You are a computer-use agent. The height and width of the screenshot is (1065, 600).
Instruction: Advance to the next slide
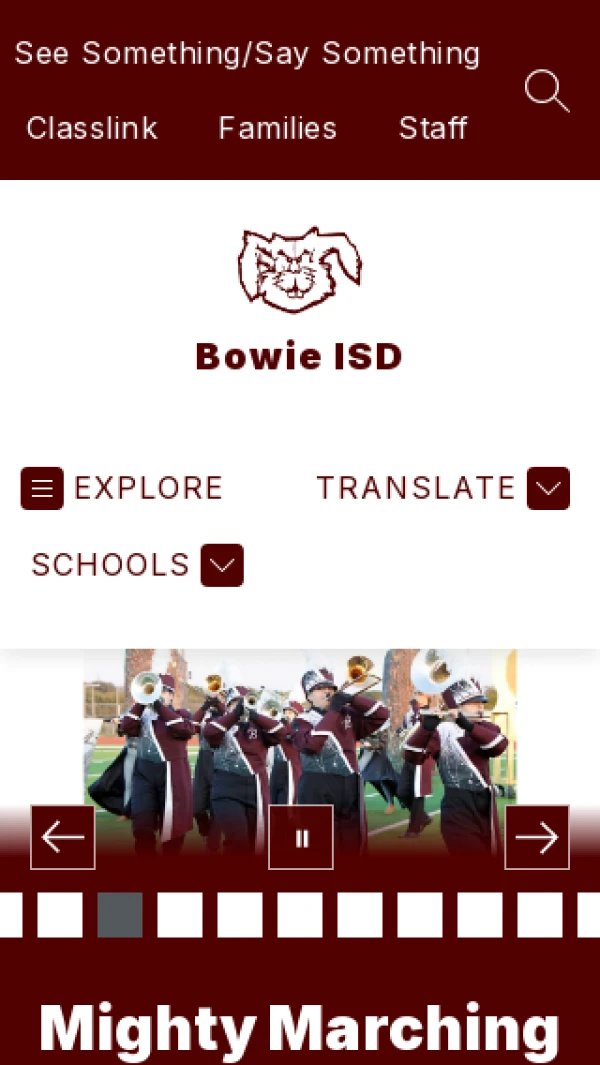[x=537, y=837]
